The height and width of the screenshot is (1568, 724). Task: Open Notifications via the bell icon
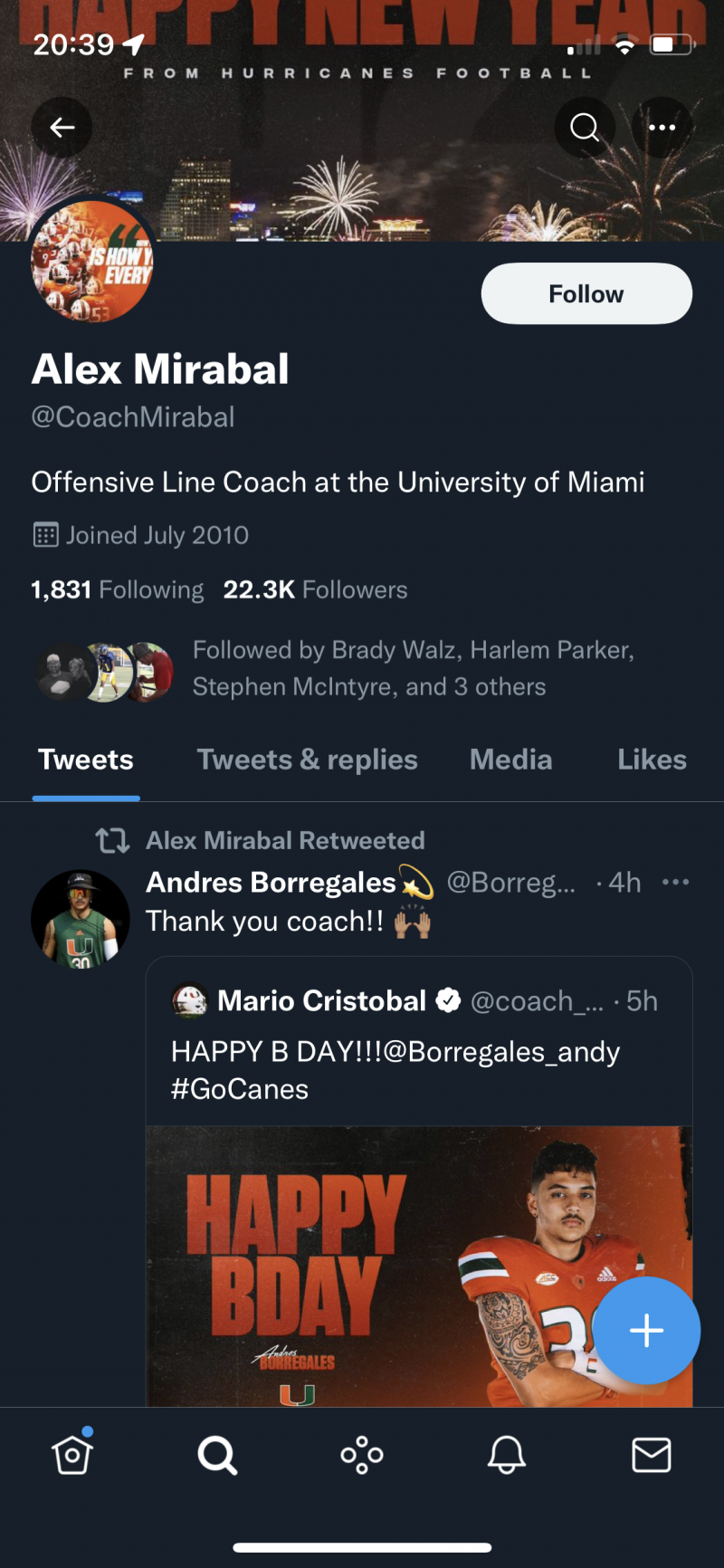506,1455
